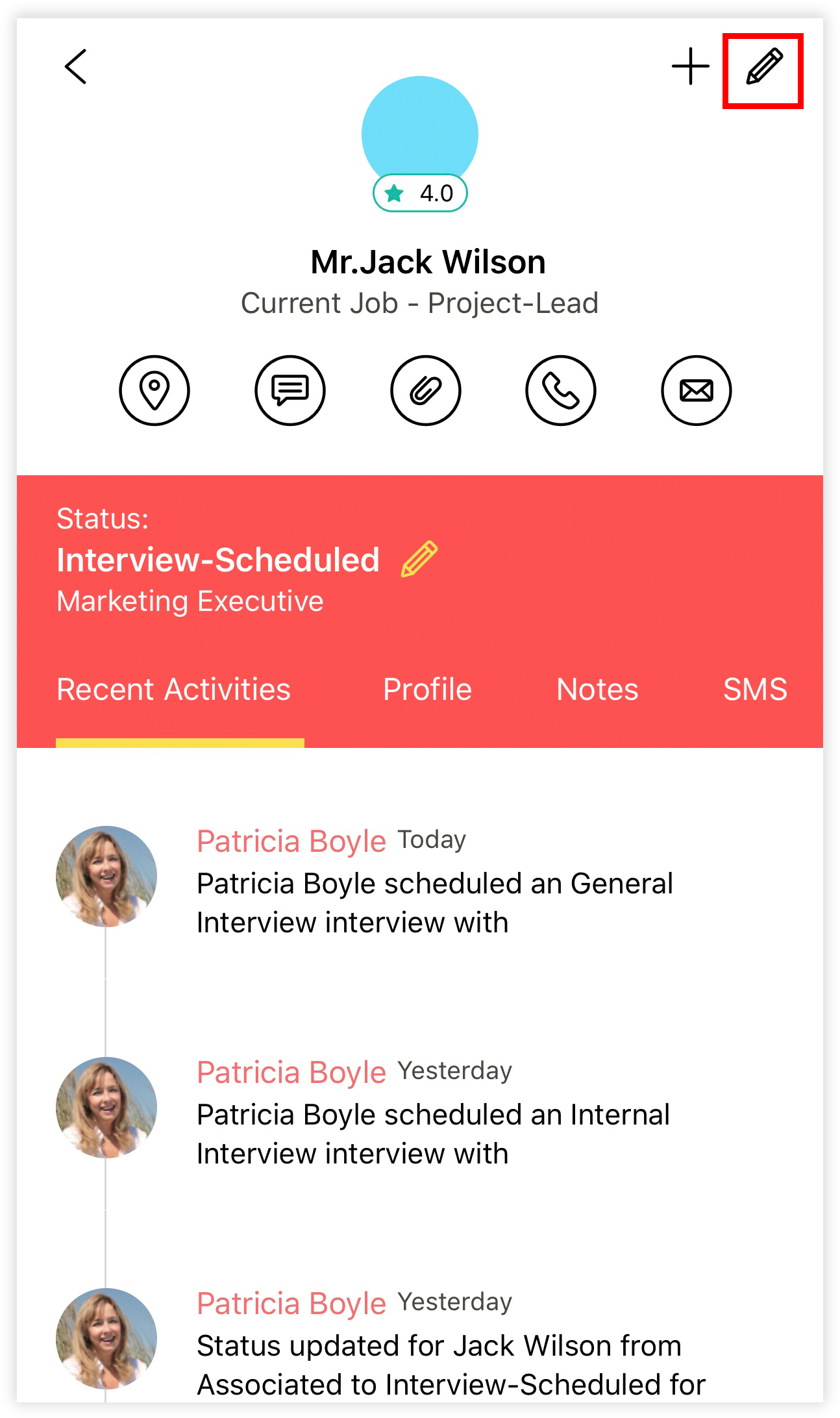The image size is (840, 1418).
Task: Open the message bubble icon
Action: 290,391
